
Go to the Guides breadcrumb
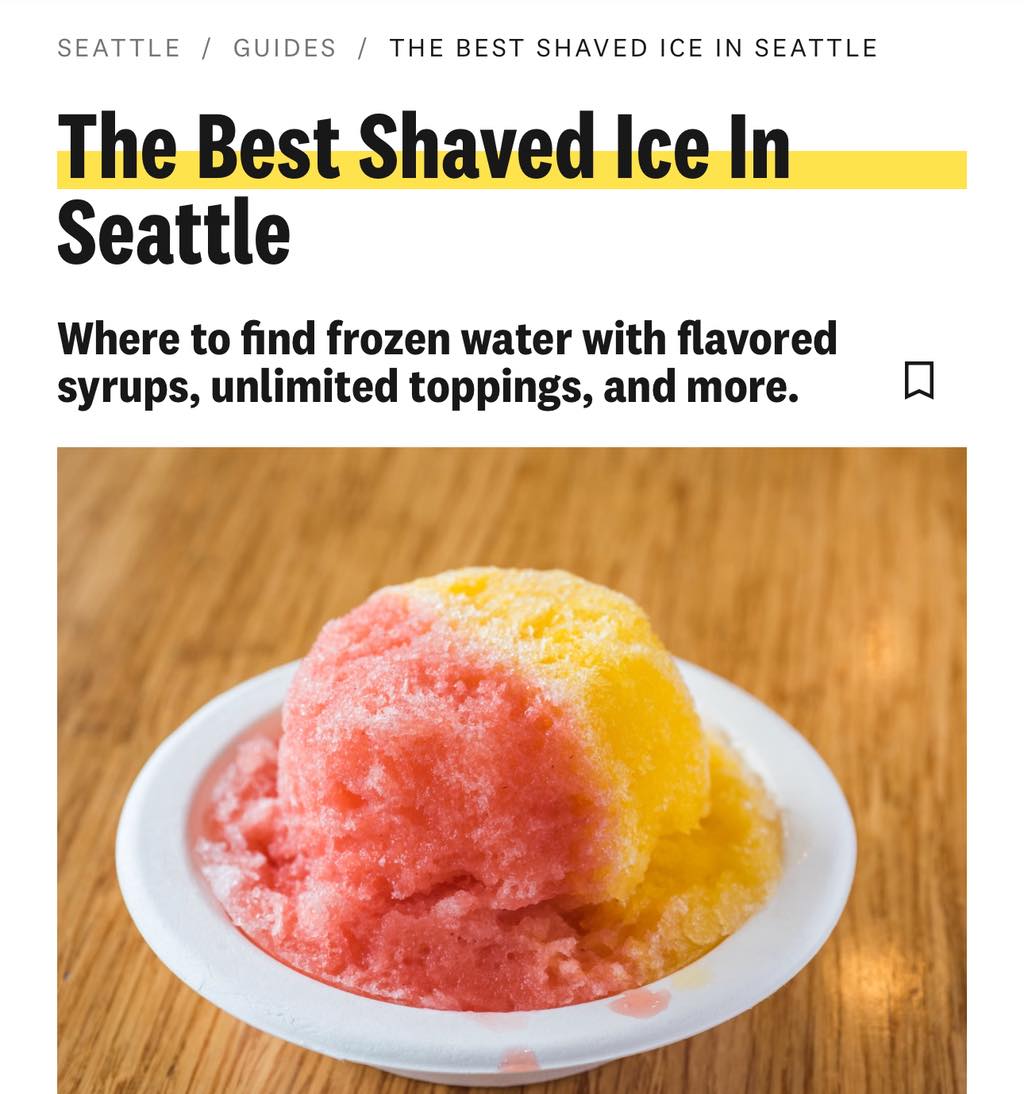tap(284, 48)
